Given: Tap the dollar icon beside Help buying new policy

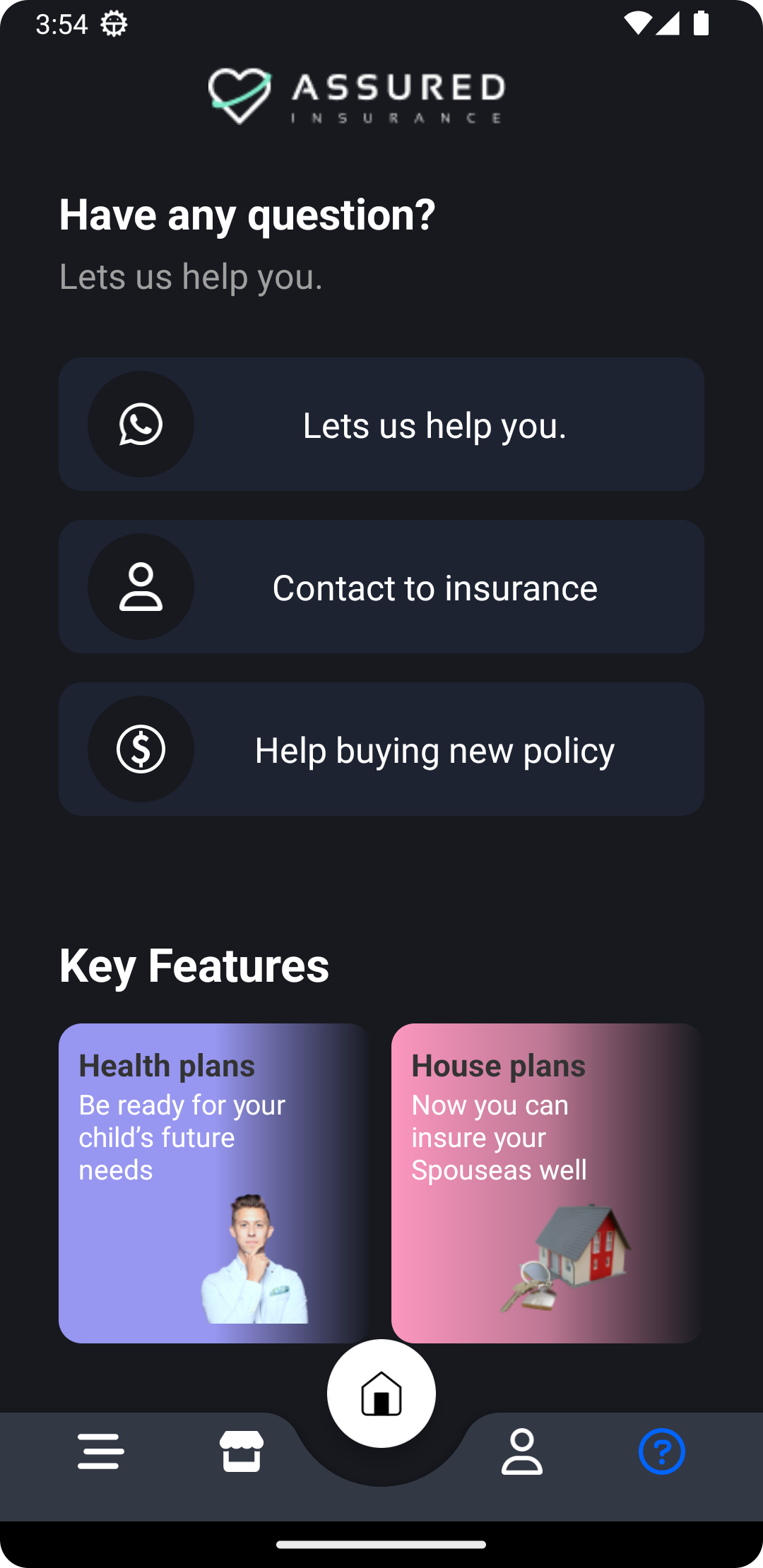Looking at the screenshot, I should click(140, 749).
